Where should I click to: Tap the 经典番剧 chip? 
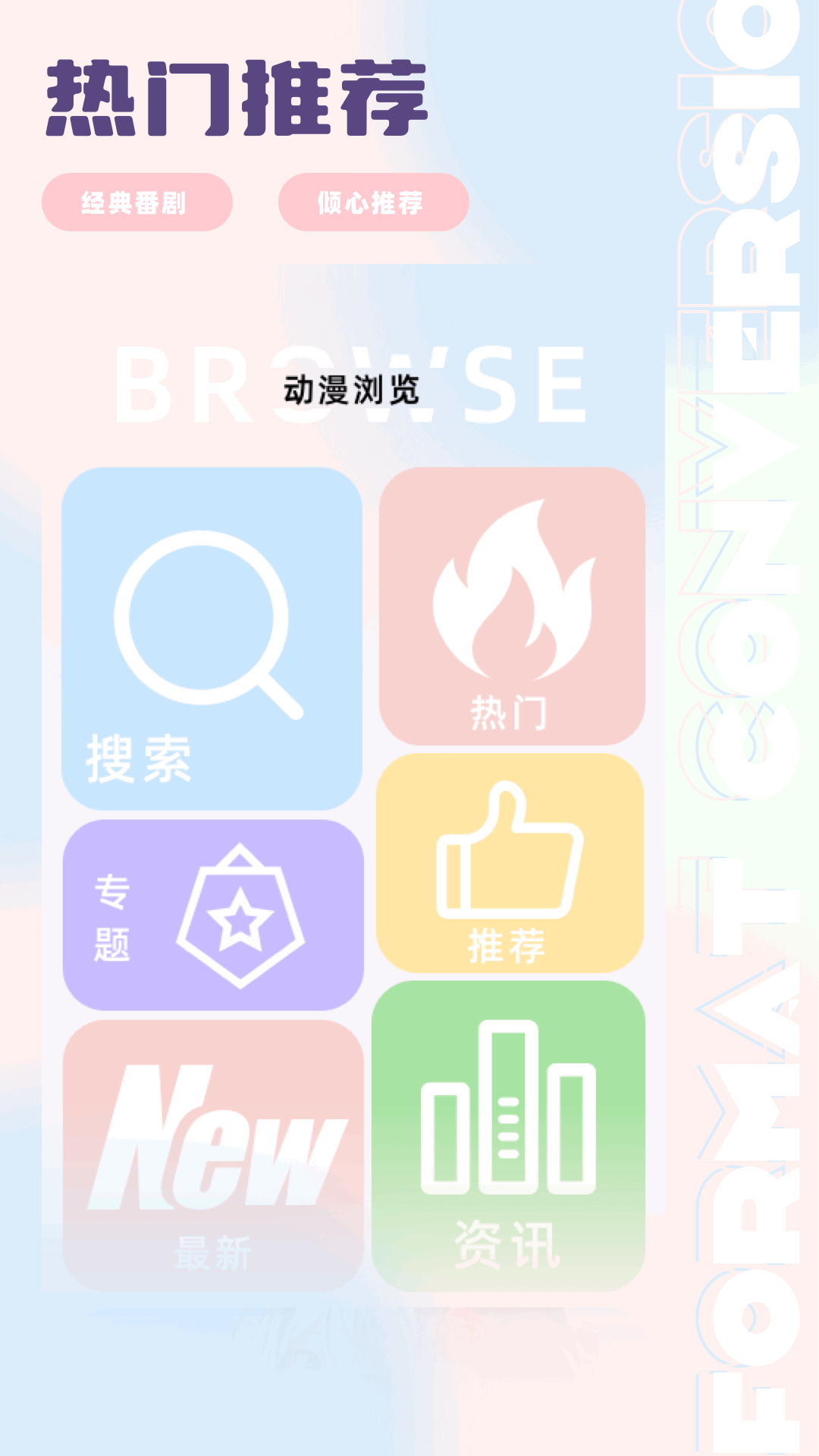click(x=136, y=202)
